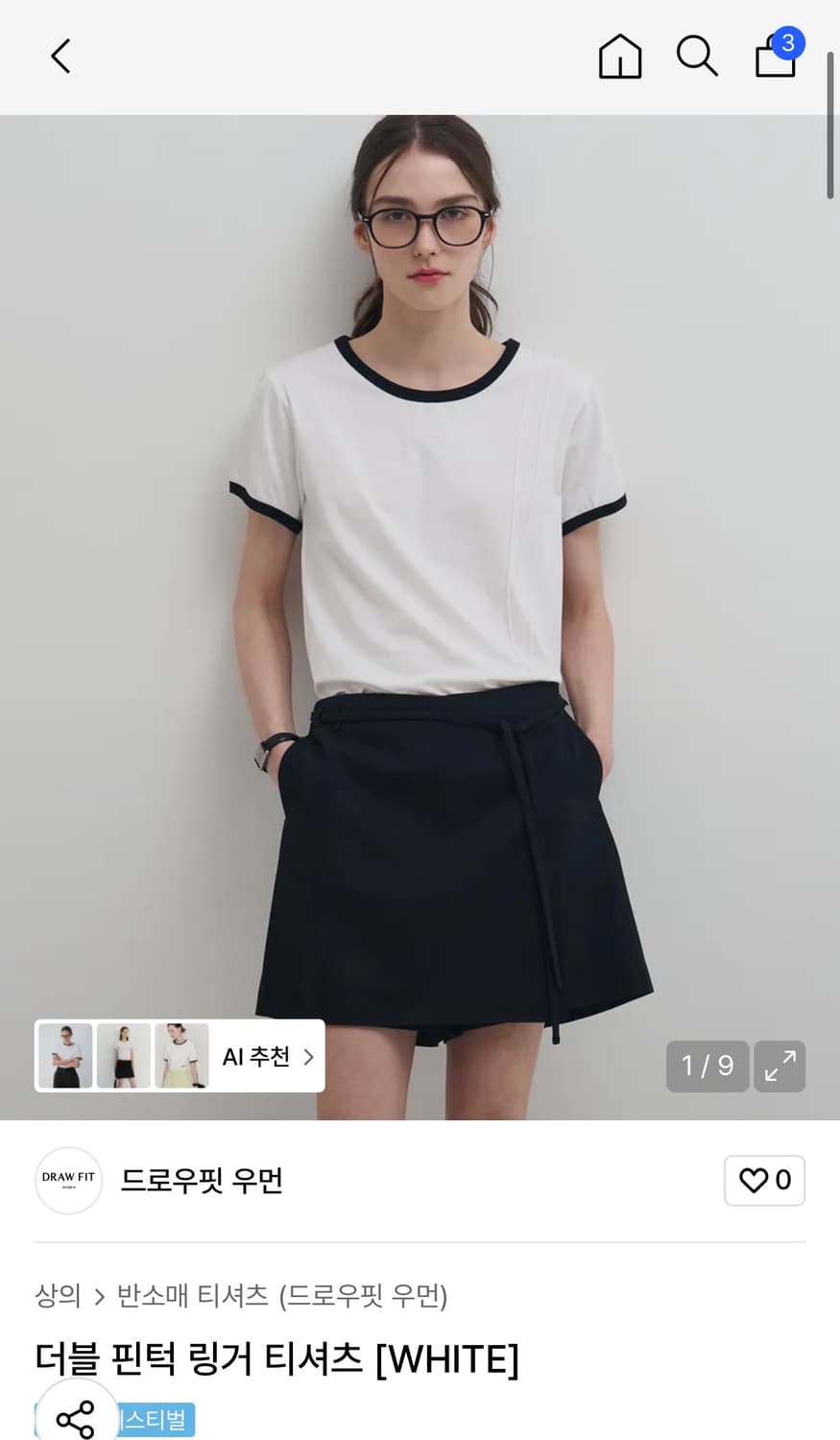Navigate back using the back arrow
Image resolution: width=840 pixels, height=1440 pixels.
[60, 56]
